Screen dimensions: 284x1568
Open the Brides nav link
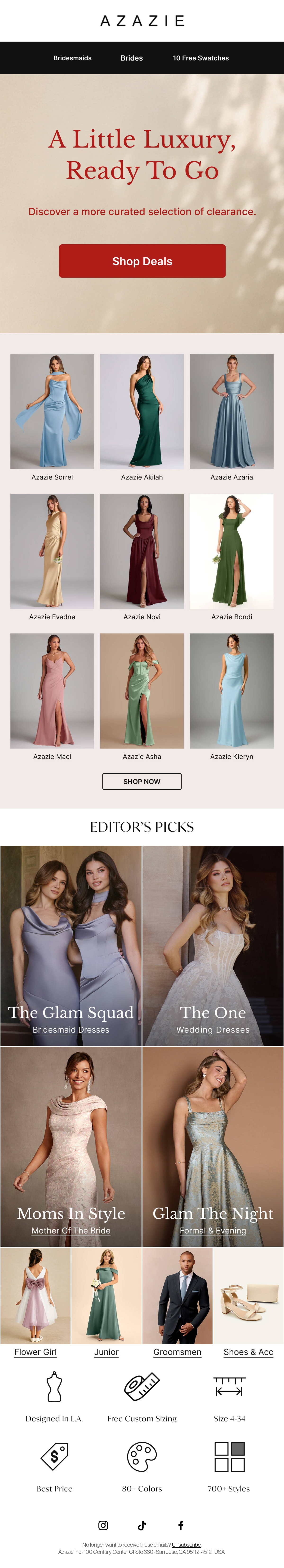click(x=132, y=58)
